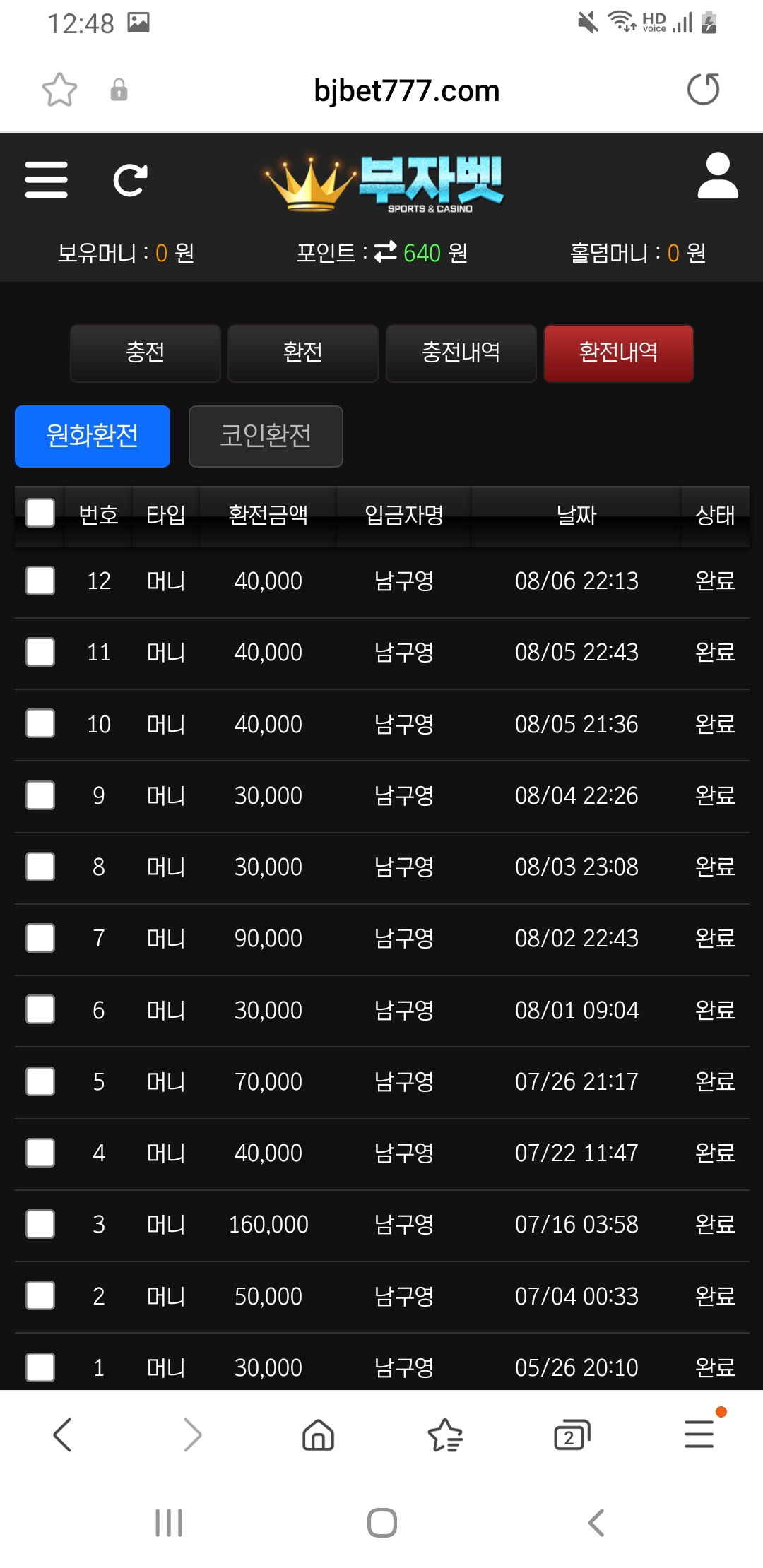The height and width of the screenshot is (1568, 763).
Task: Tap the site refresh icon beside the menu
Action: (131, 180)
